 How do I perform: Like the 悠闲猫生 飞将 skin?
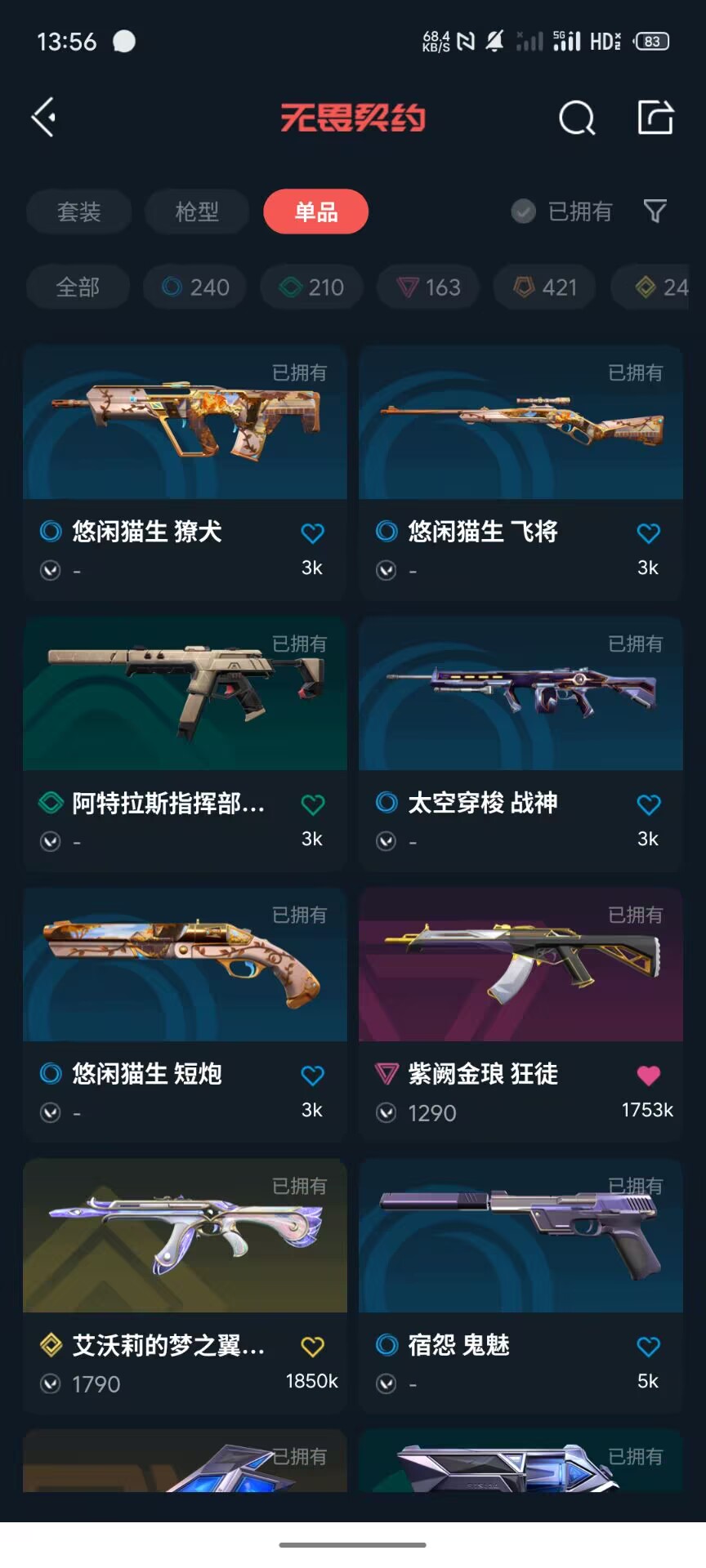pos(648,533)
